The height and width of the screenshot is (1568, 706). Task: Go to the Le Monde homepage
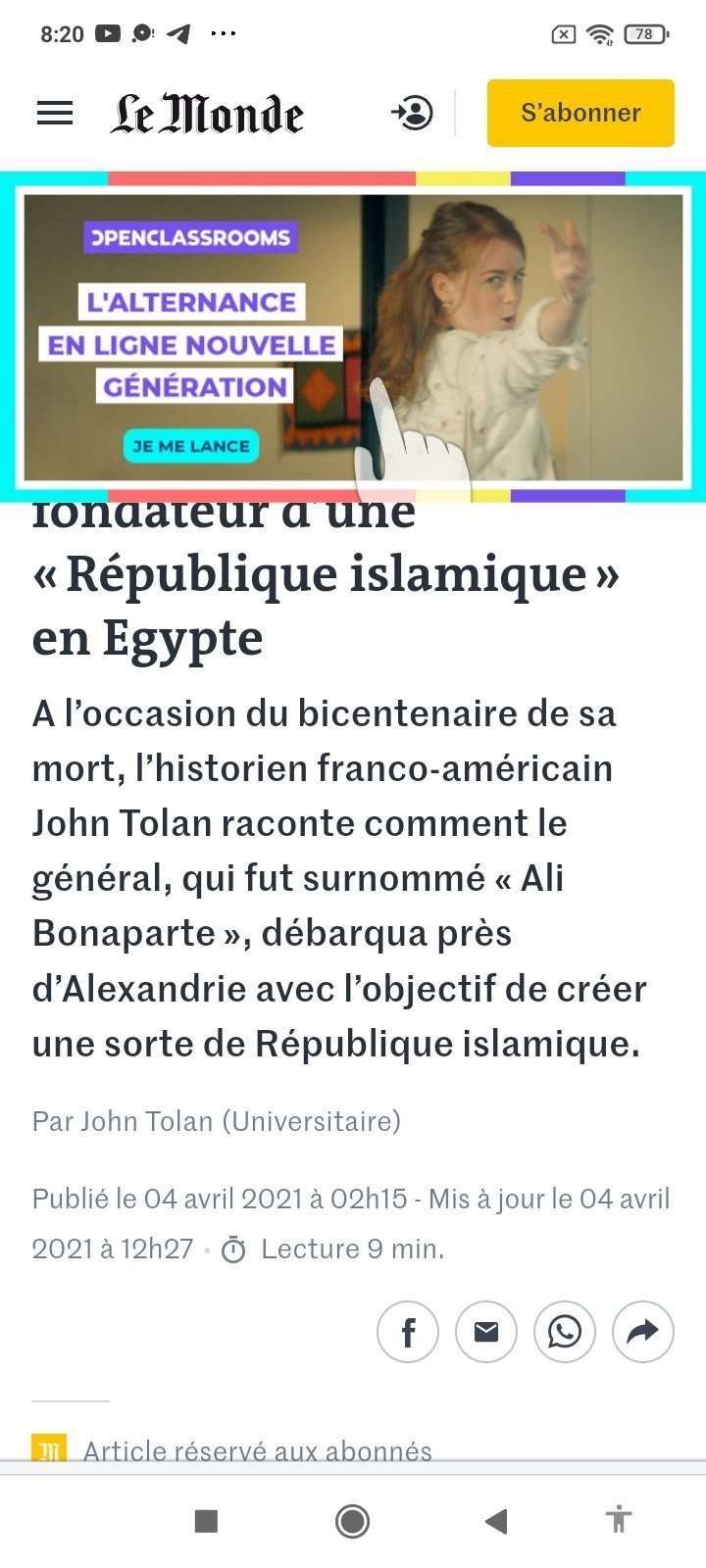coord(206,114)
